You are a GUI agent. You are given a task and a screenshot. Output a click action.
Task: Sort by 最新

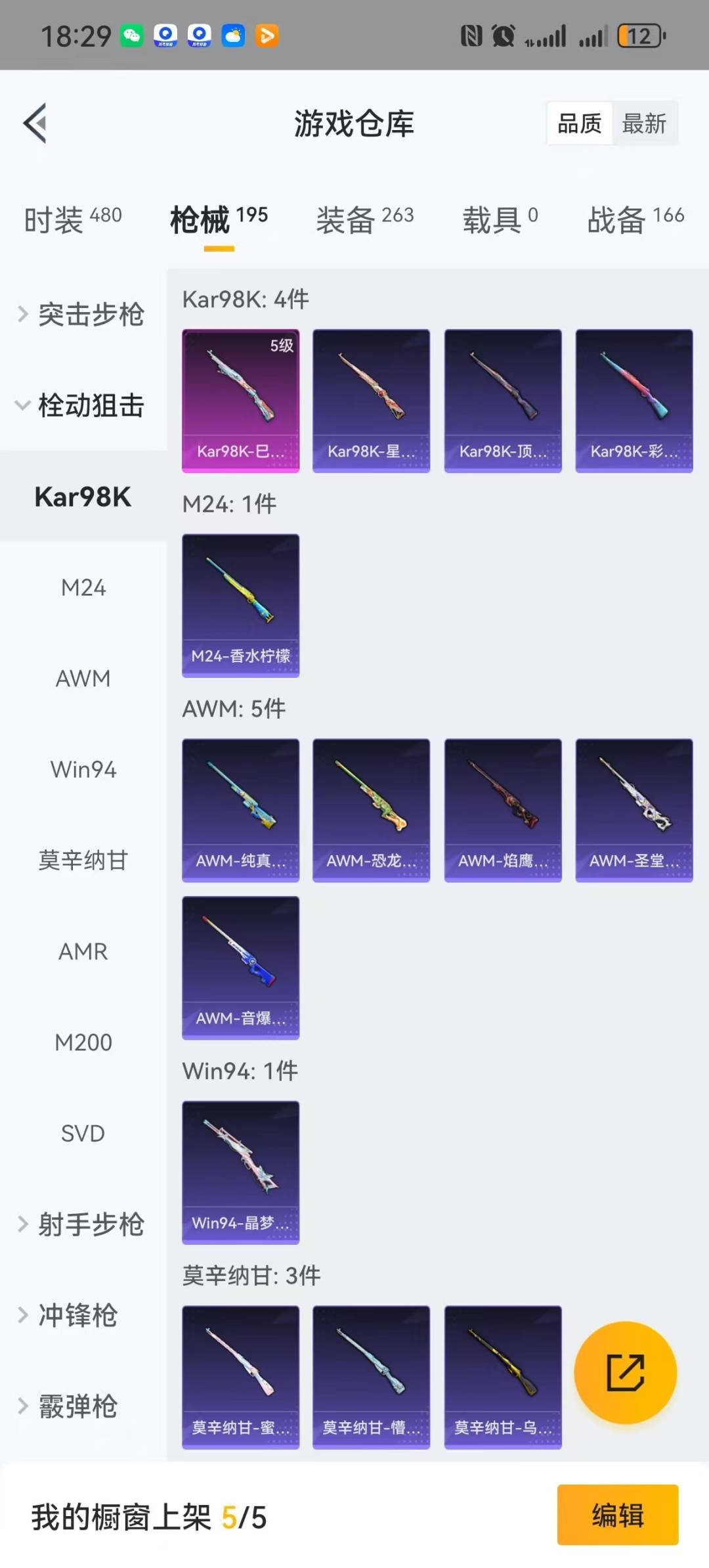tap(643, 123)
